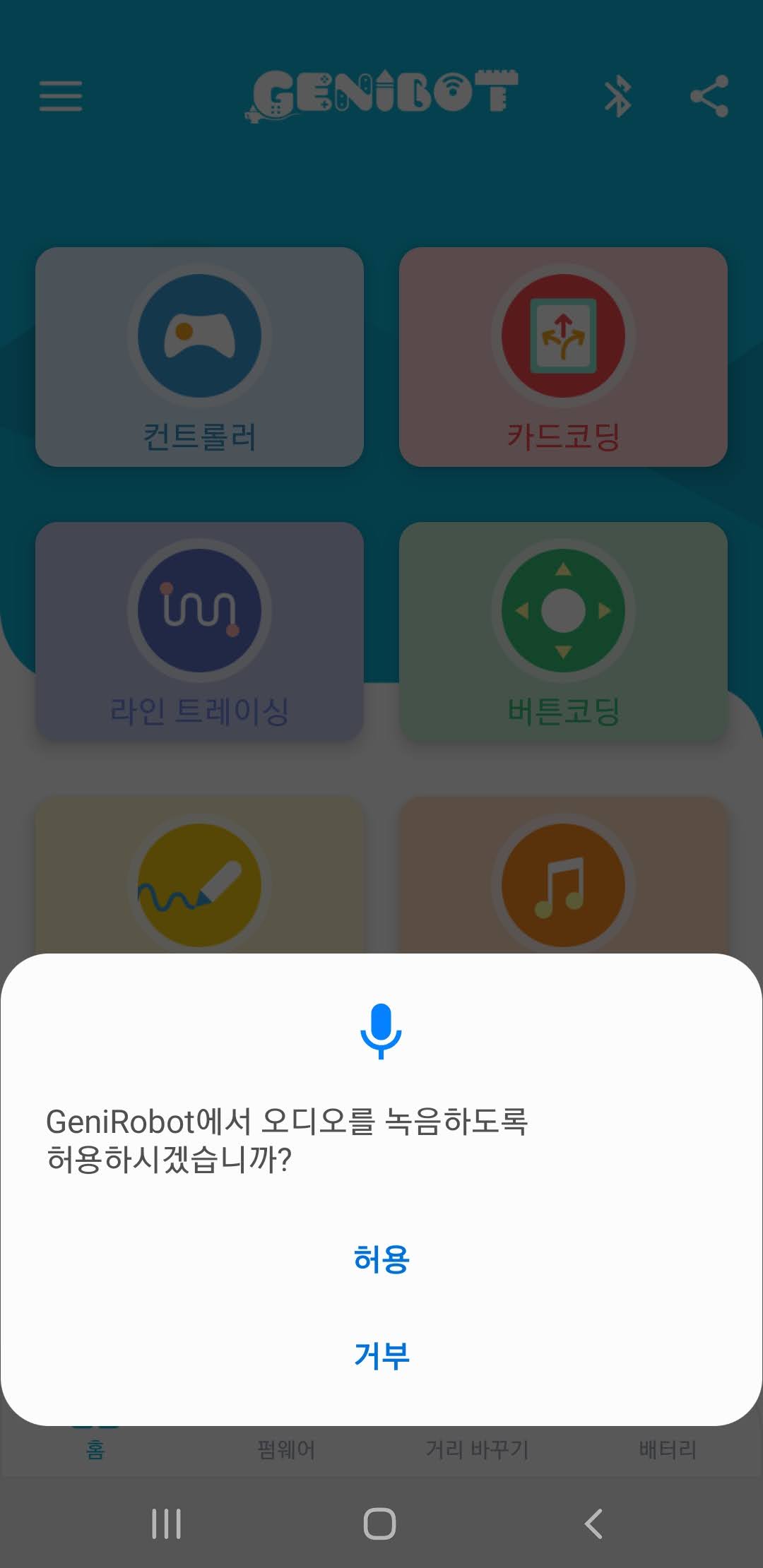Go to the home screen via system navigation
This screenshot has height=1568, width=763.
click(380, 1524)
